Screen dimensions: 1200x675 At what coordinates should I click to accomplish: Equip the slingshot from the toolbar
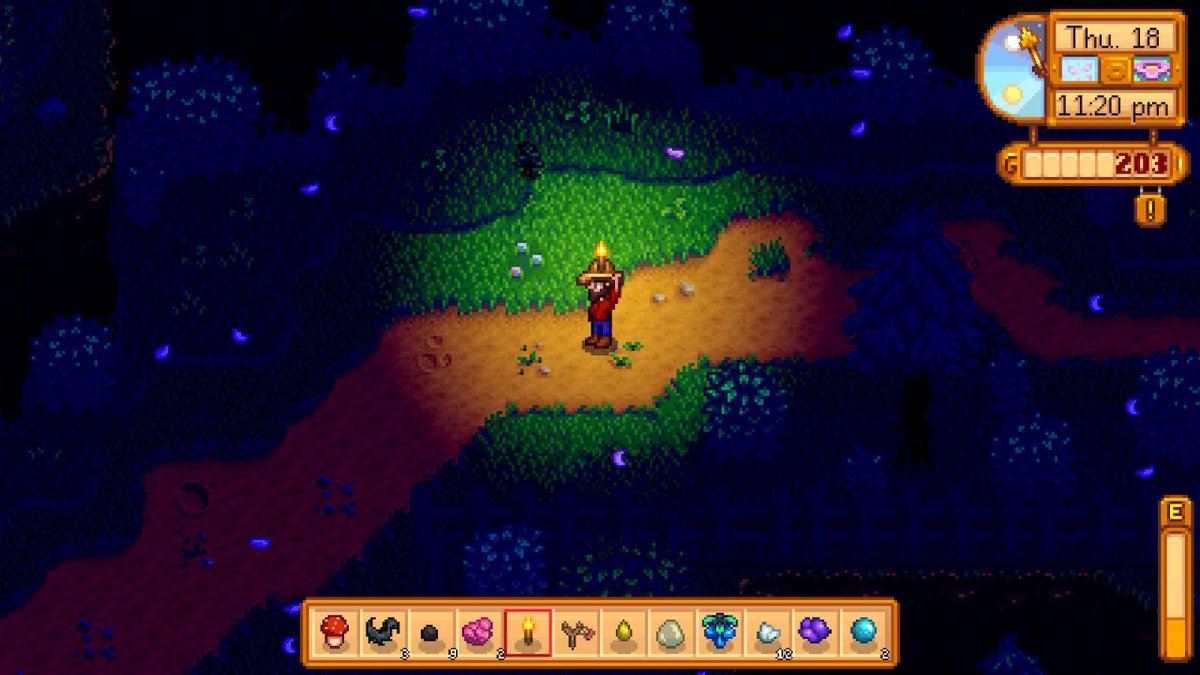(575, 632)
